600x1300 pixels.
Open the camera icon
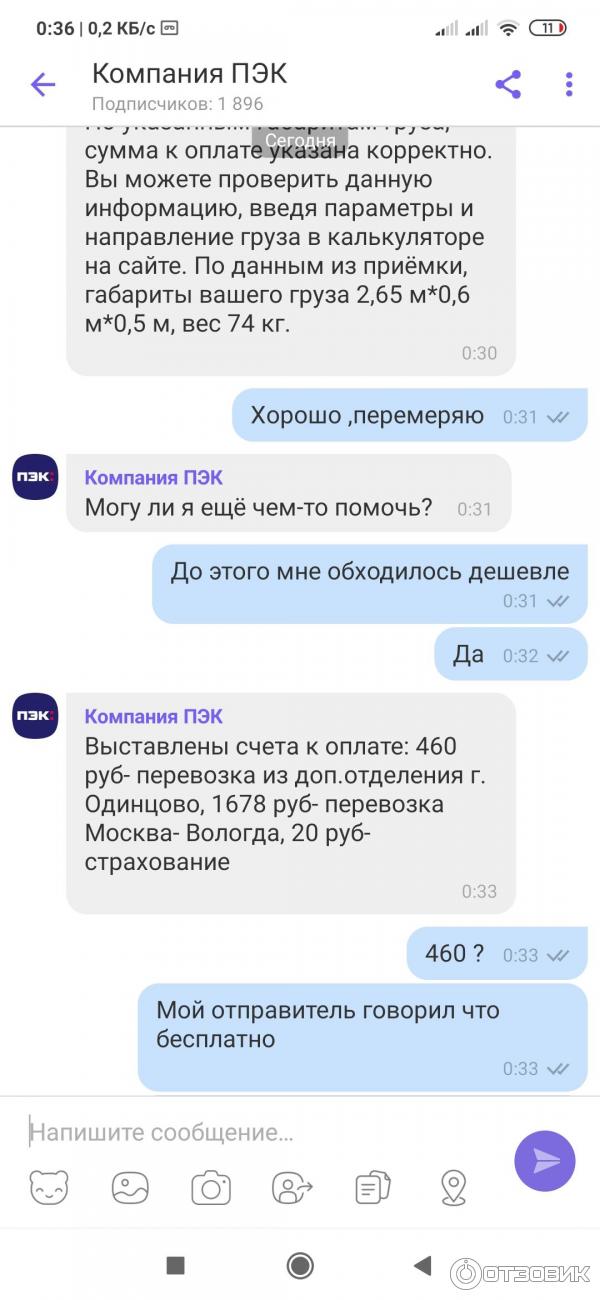(x=211, y=1187)
